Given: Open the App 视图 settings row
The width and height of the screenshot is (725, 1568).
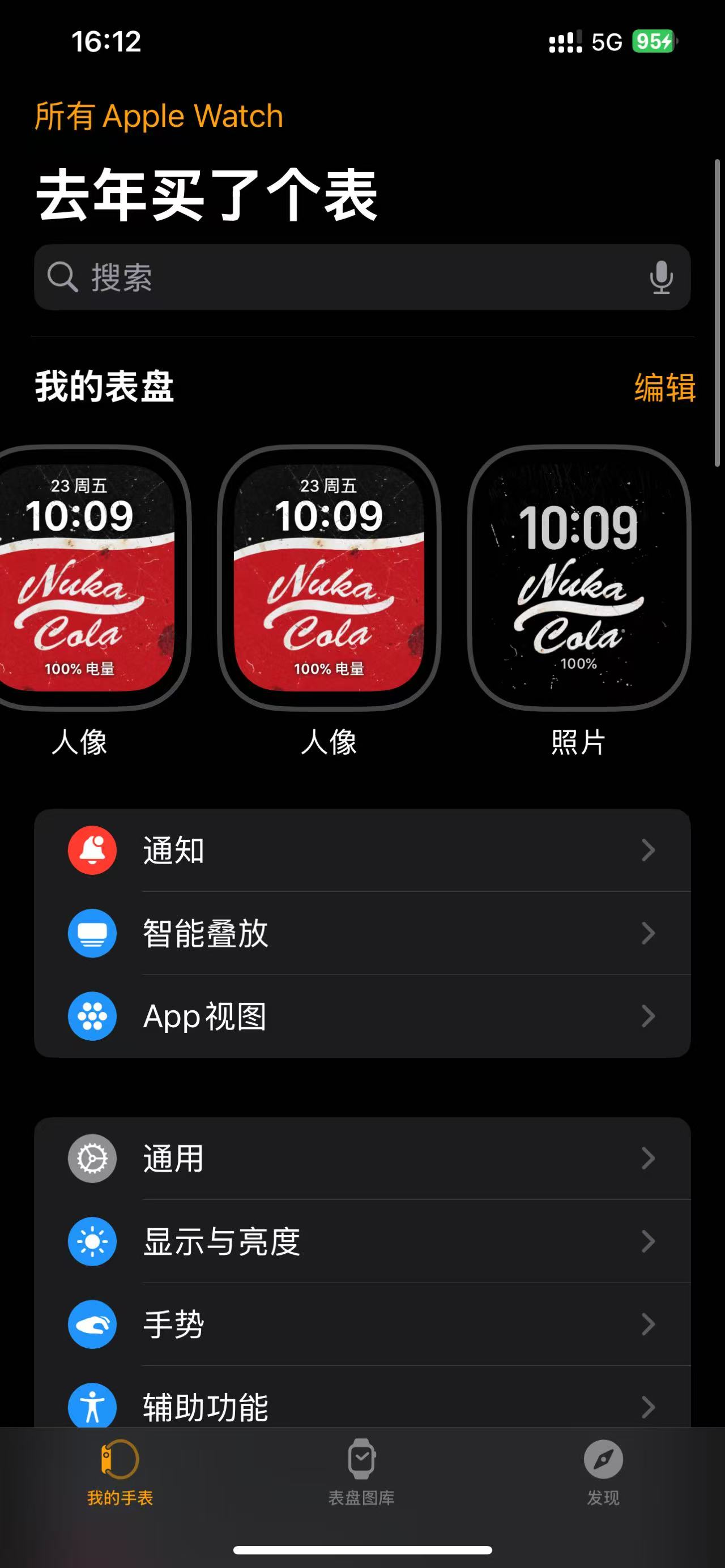Looking at the screenshot, I should (x=362, y=1016).
